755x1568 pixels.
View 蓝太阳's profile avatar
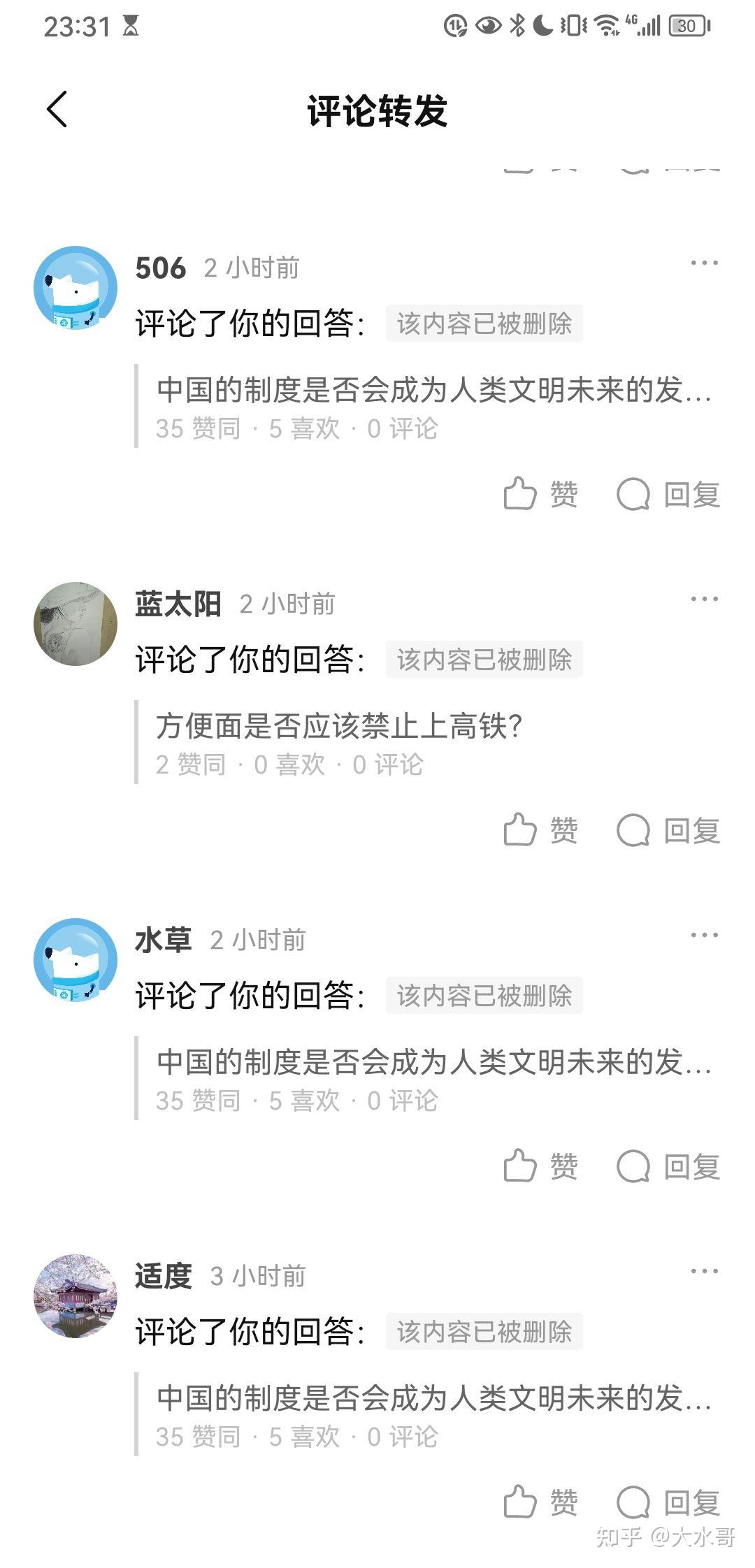[75, 623]
